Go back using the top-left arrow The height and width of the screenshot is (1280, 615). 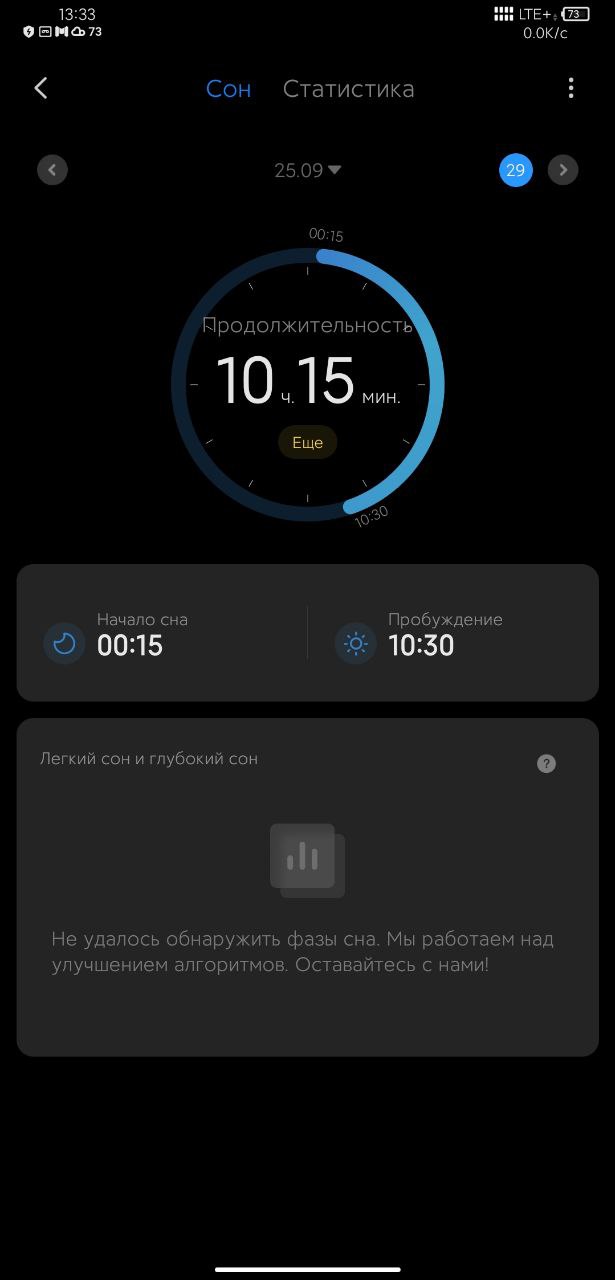click(x=41, y=88)
